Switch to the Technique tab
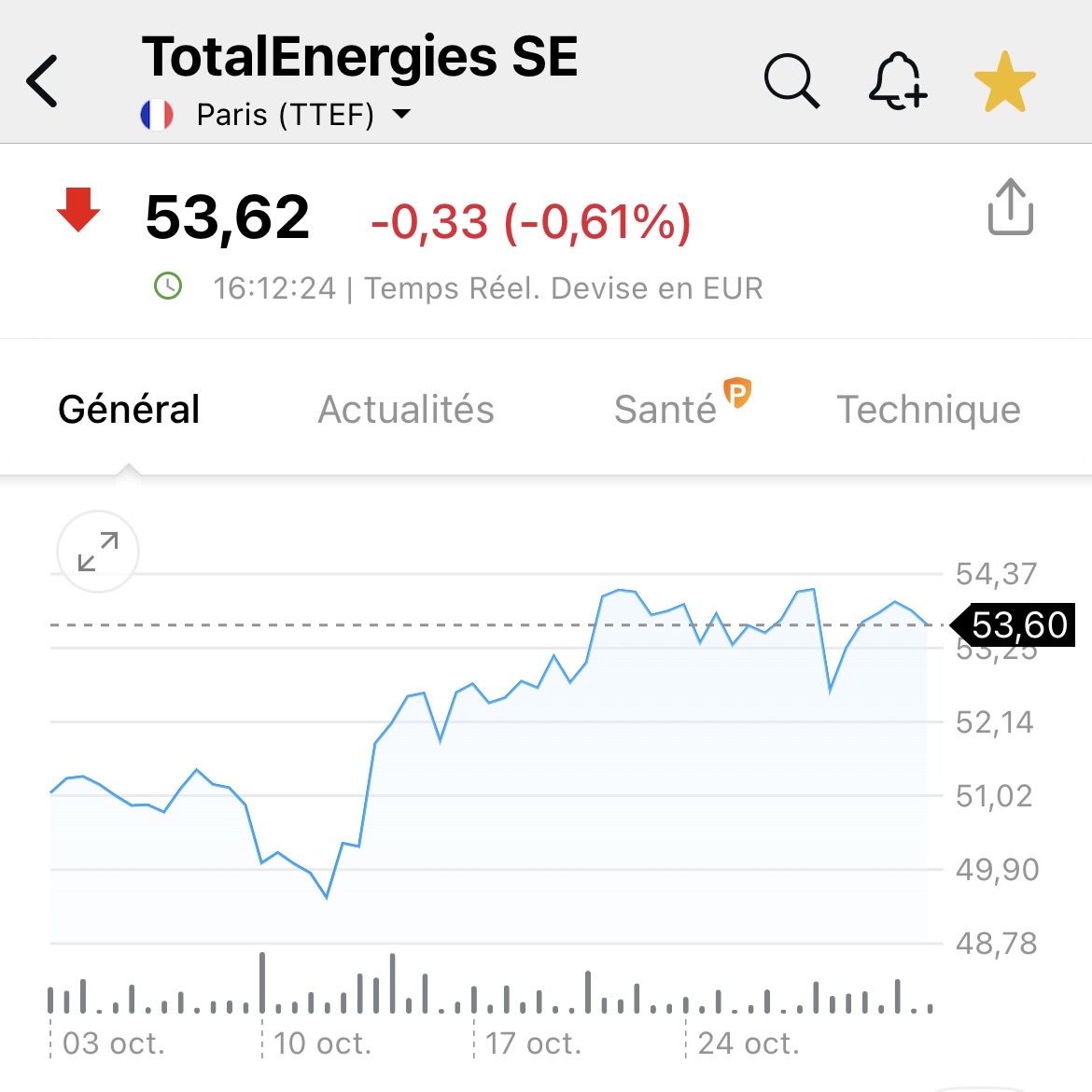Image resolution: width=1092 pixels, height=1092 pixels. 929,410
